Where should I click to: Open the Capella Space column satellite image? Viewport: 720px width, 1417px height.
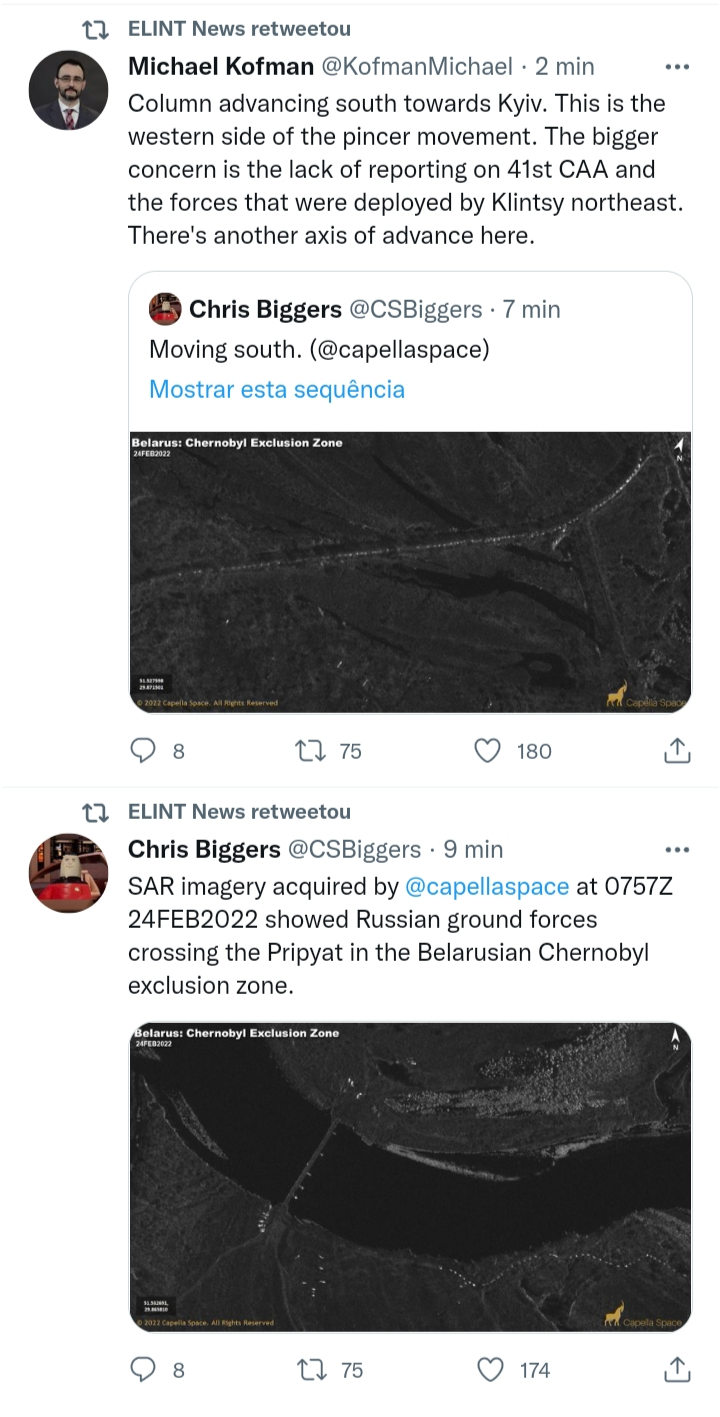pyautogui.click(x=410, y=572)
